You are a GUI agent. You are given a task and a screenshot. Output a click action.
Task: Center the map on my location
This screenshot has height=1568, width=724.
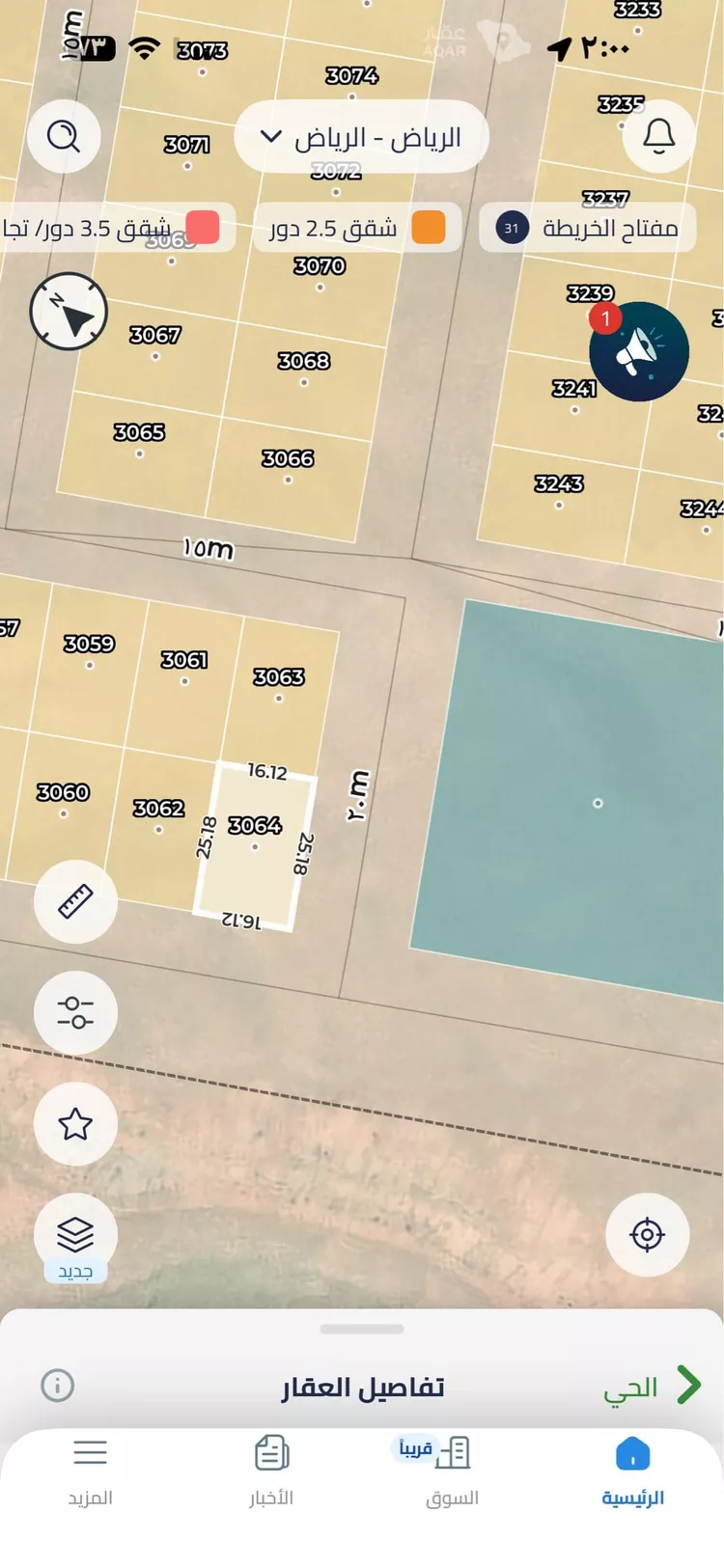(647, 1234)
